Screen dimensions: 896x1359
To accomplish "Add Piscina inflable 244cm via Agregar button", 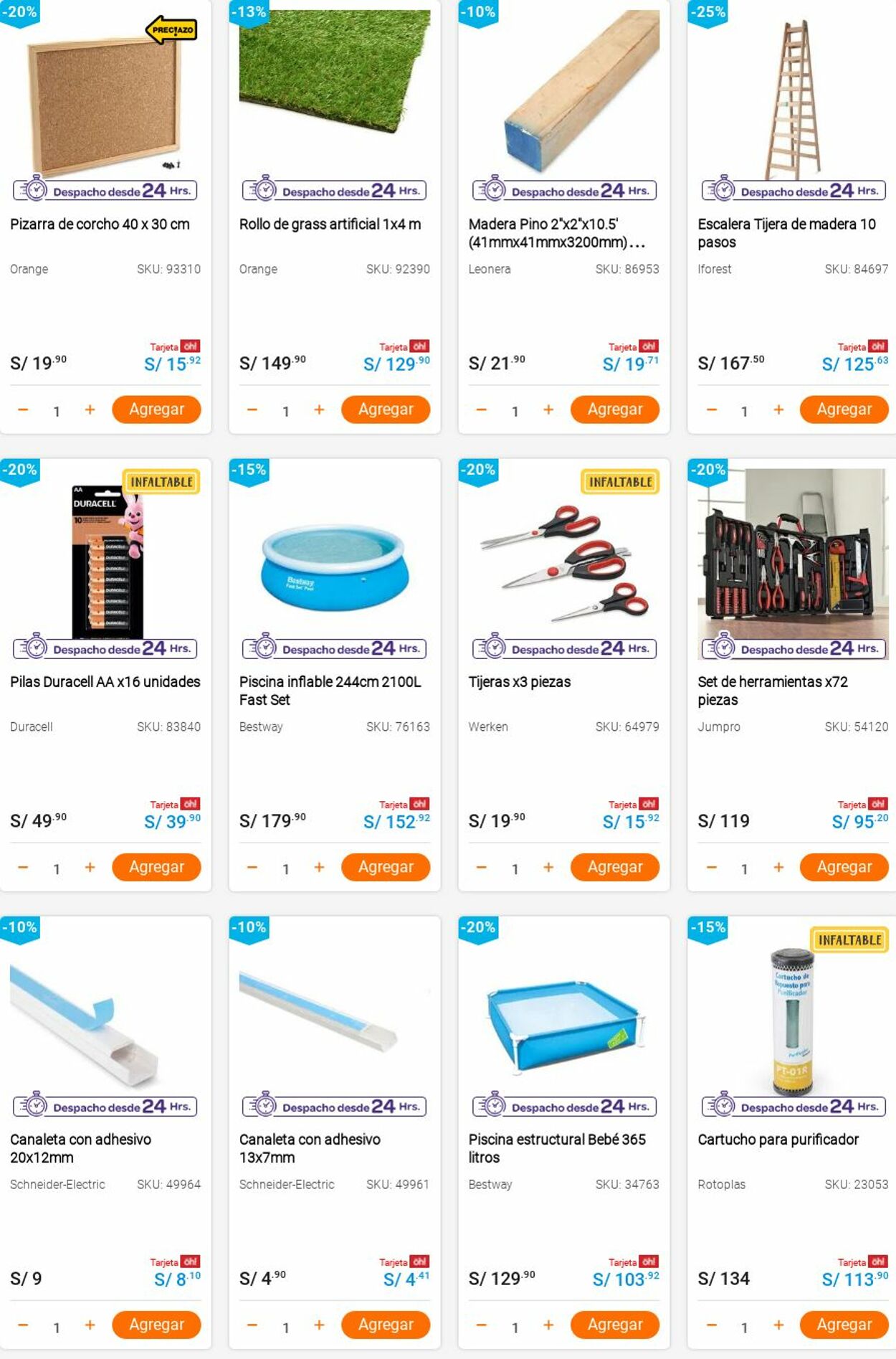I will pyautogui.click(x=386, y=867).
